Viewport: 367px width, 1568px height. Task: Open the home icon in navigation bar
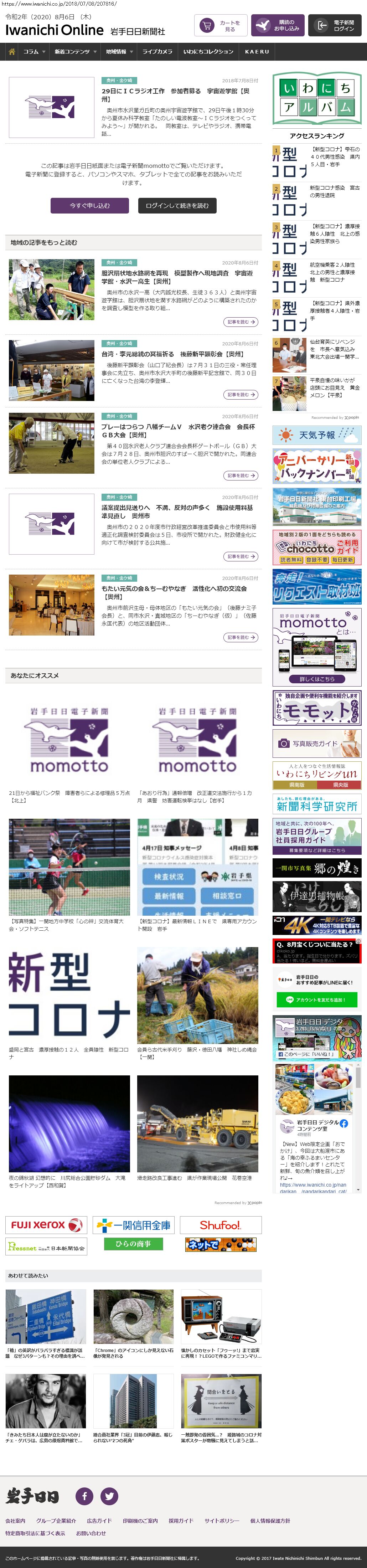coord(11,52)
